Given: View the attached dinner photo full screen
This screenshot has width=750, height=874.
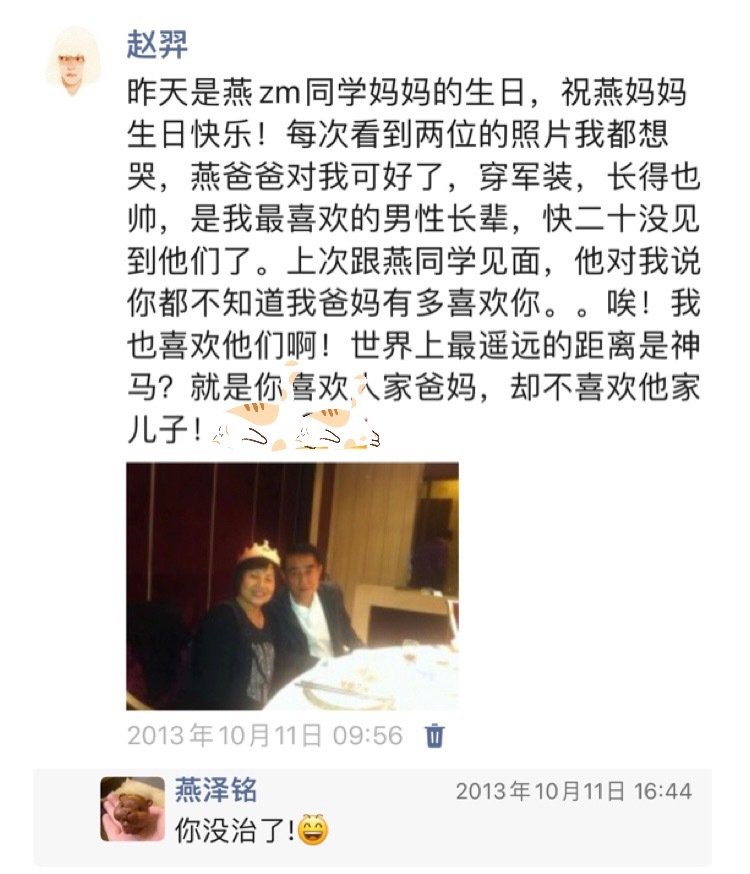Looking at the screenshot, I should tap(292, 586).
